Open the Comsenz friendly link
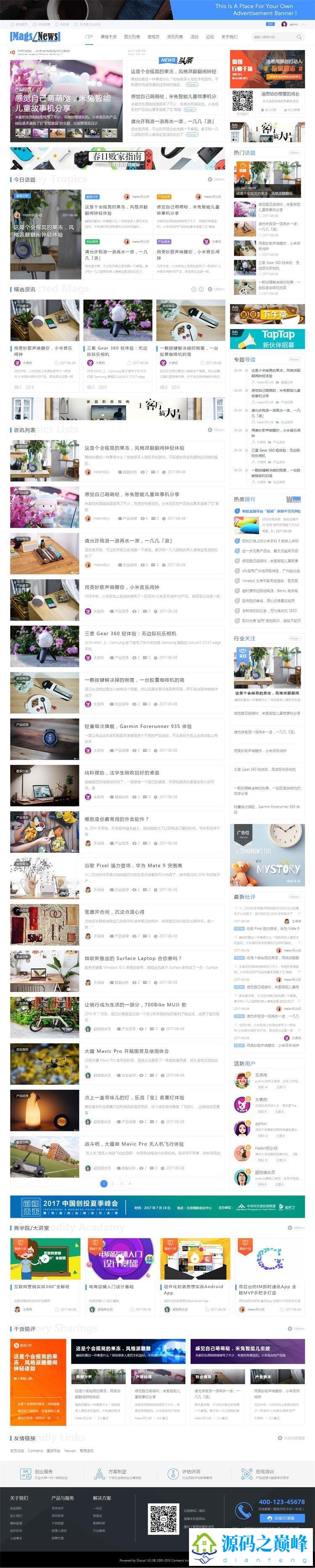The width and height of the screenshot is (315, 1568). point(35,1451)
